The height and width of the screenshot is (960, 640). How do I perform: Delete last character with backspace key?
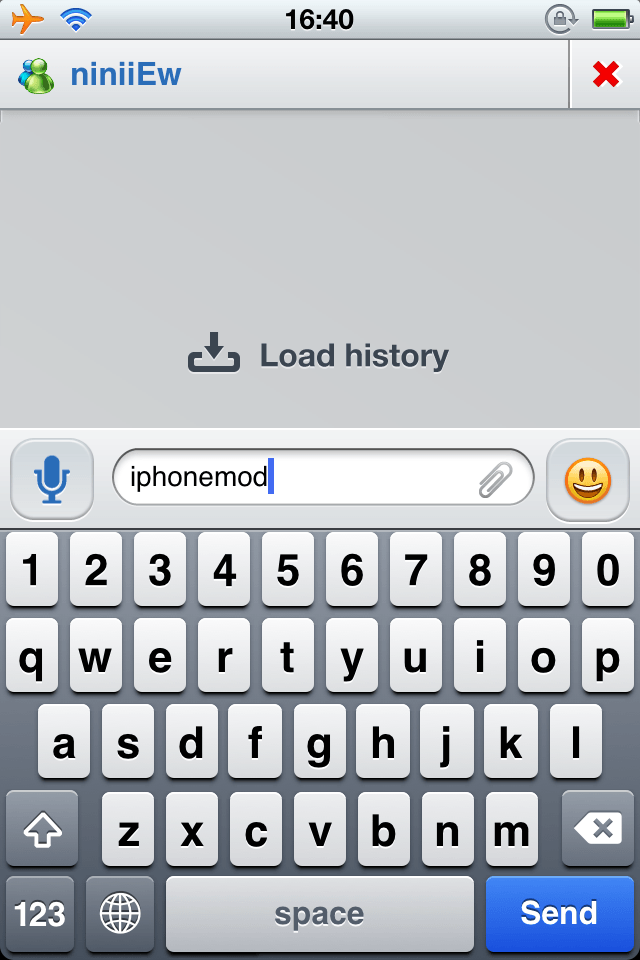click(x=597, y=829)
